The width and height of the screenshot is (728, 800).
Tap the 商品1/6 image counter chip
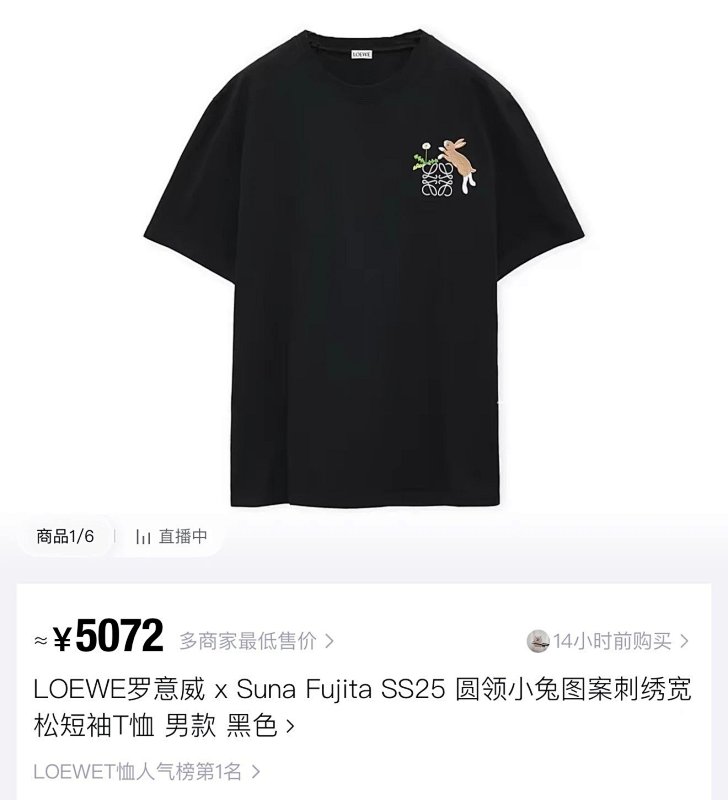point(65,536)
